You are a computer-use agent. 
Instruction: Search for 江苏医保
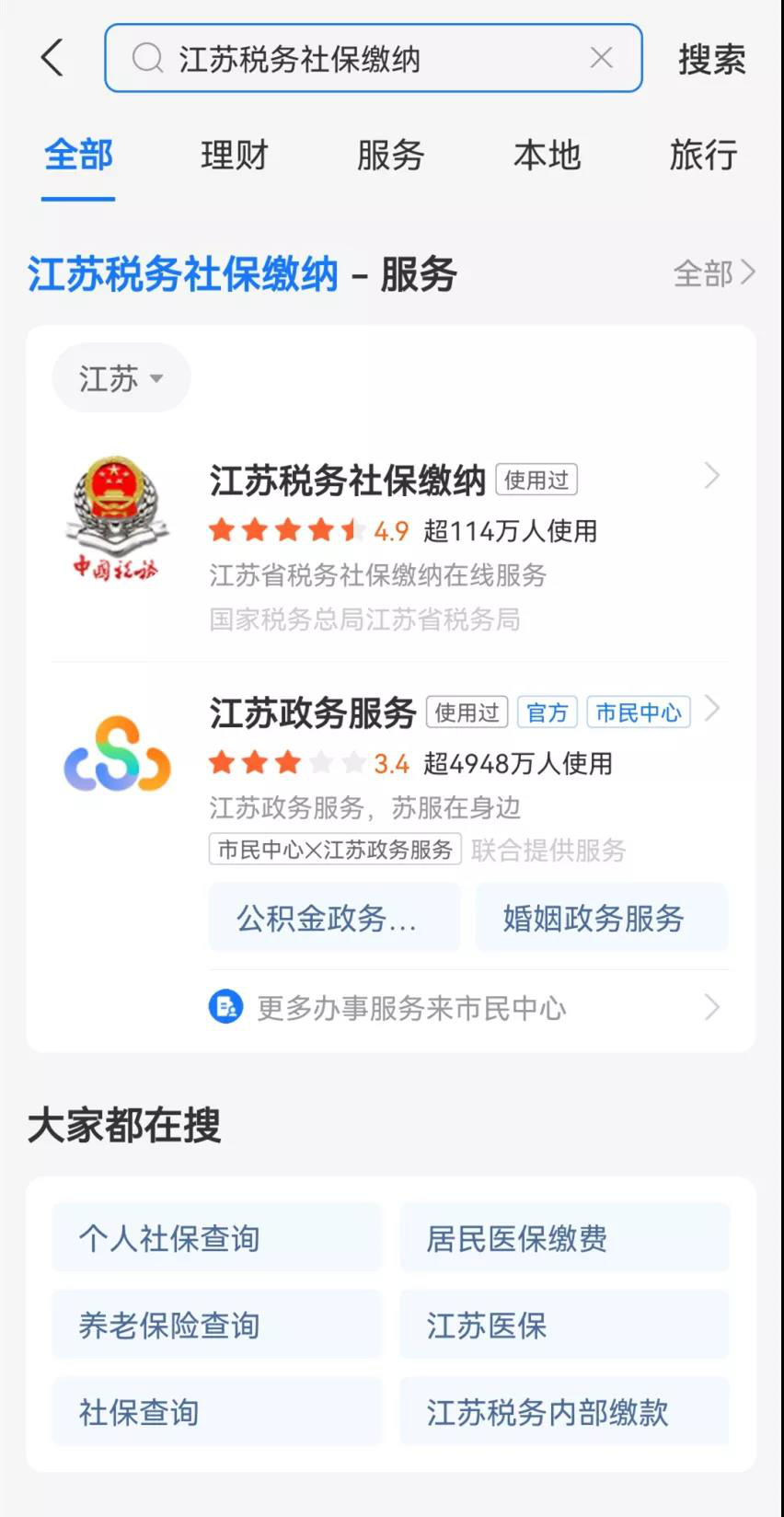[564, 1325]
